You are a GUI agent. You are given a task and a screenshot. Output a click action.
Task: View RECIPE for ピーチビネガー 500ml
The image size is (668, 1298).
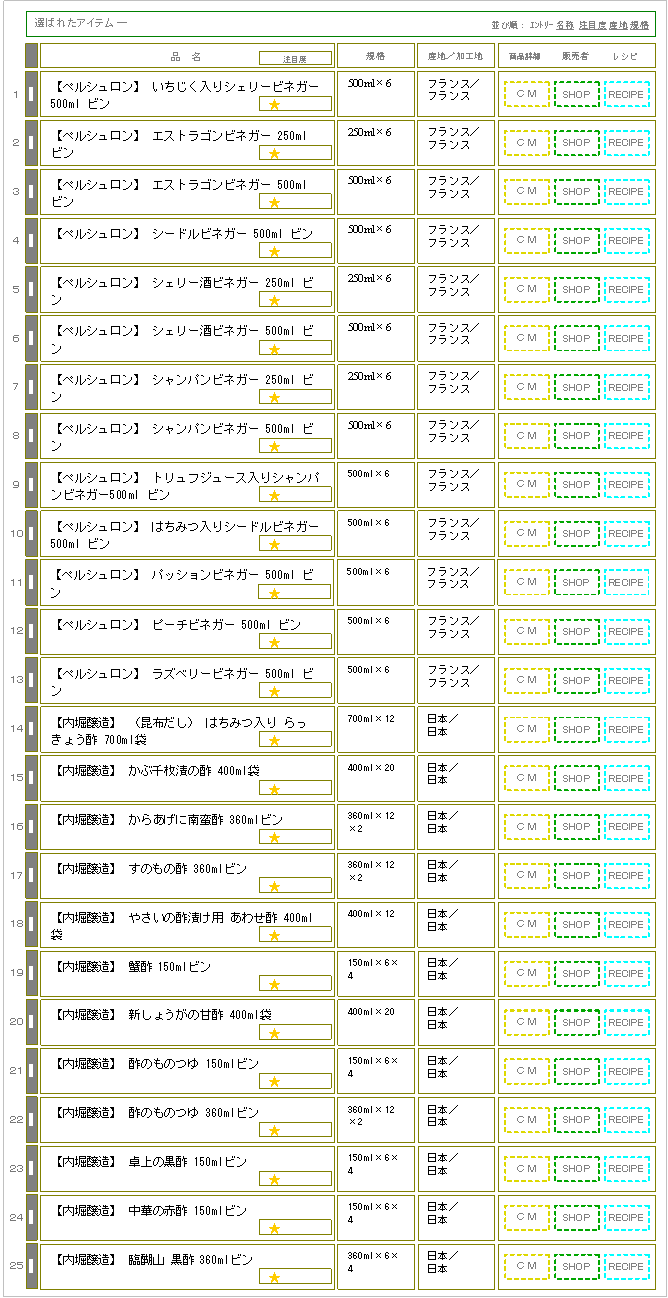(626, 632)
